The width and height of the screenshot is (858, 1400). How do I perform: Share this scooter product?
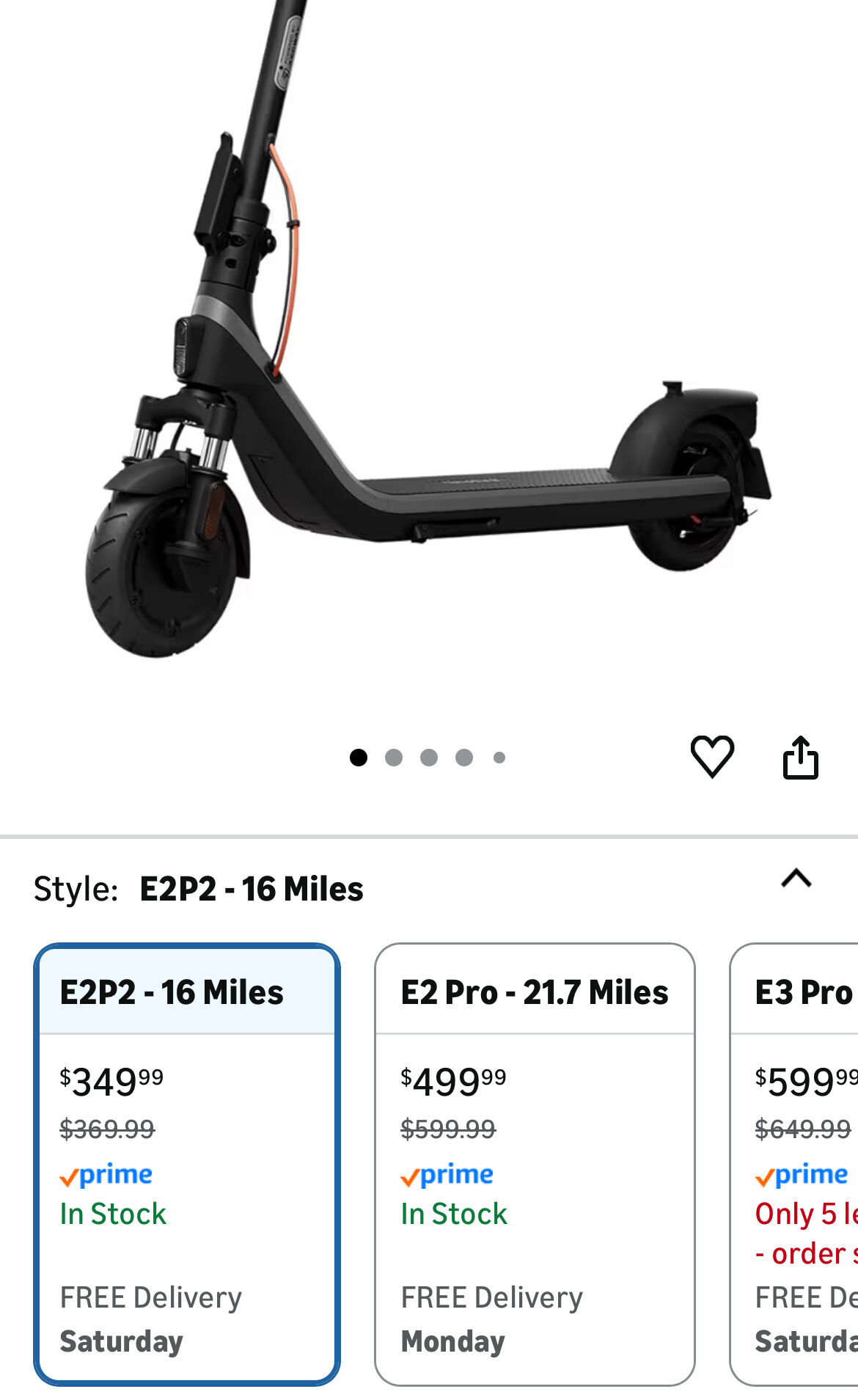pos(800,757)
